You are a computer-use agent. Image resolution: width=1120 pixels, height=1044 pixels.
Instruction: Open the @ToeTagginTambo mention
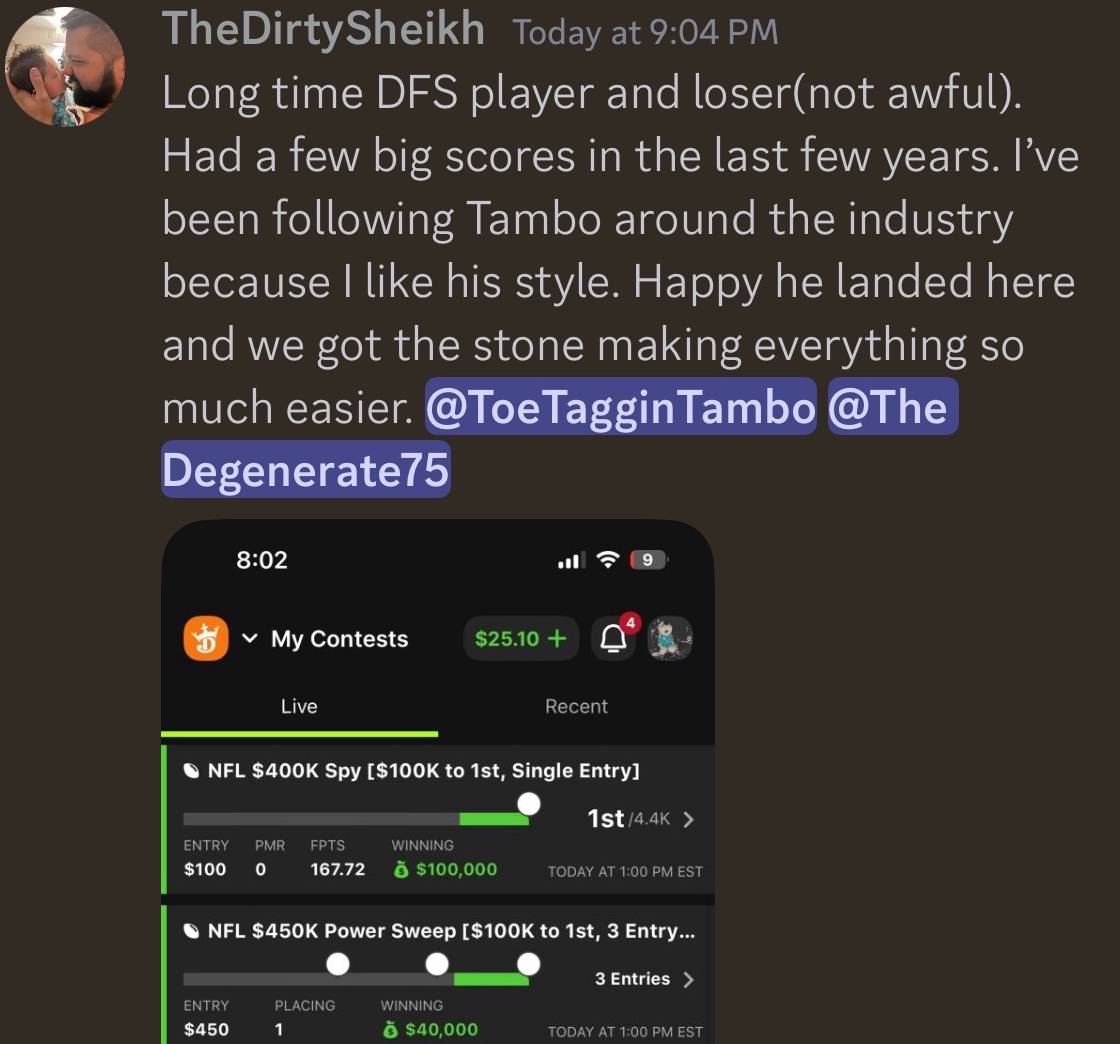pos(620,407)
